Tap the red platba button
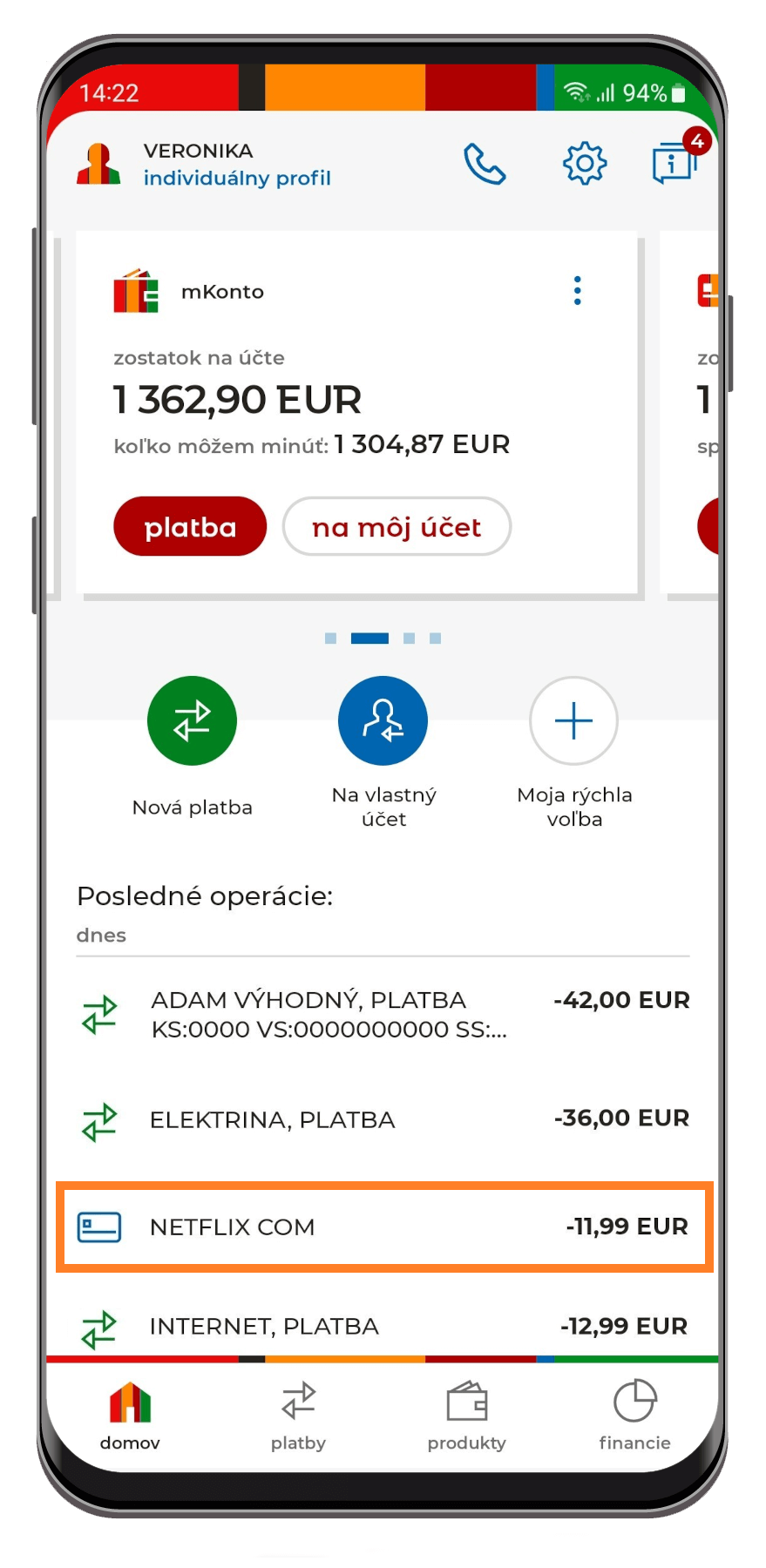766x1568 pixels. click(190, 526)
